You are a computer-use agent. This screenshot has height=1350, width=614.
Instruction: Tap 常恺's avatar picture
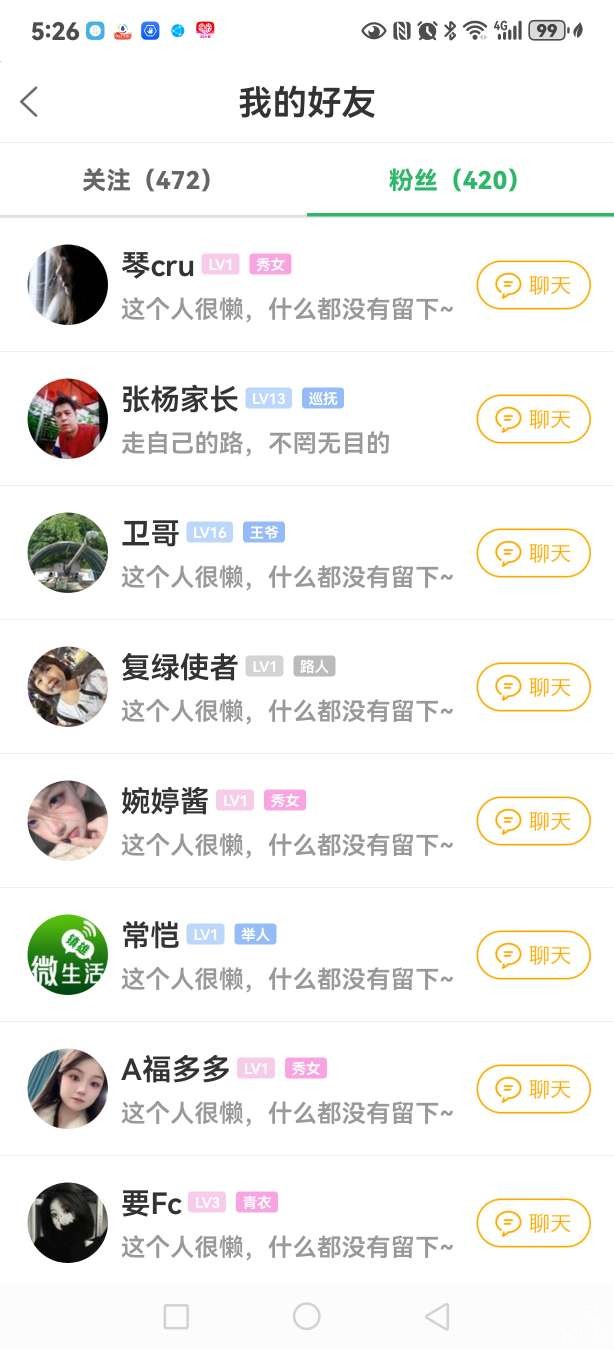(x=67, y=955)
